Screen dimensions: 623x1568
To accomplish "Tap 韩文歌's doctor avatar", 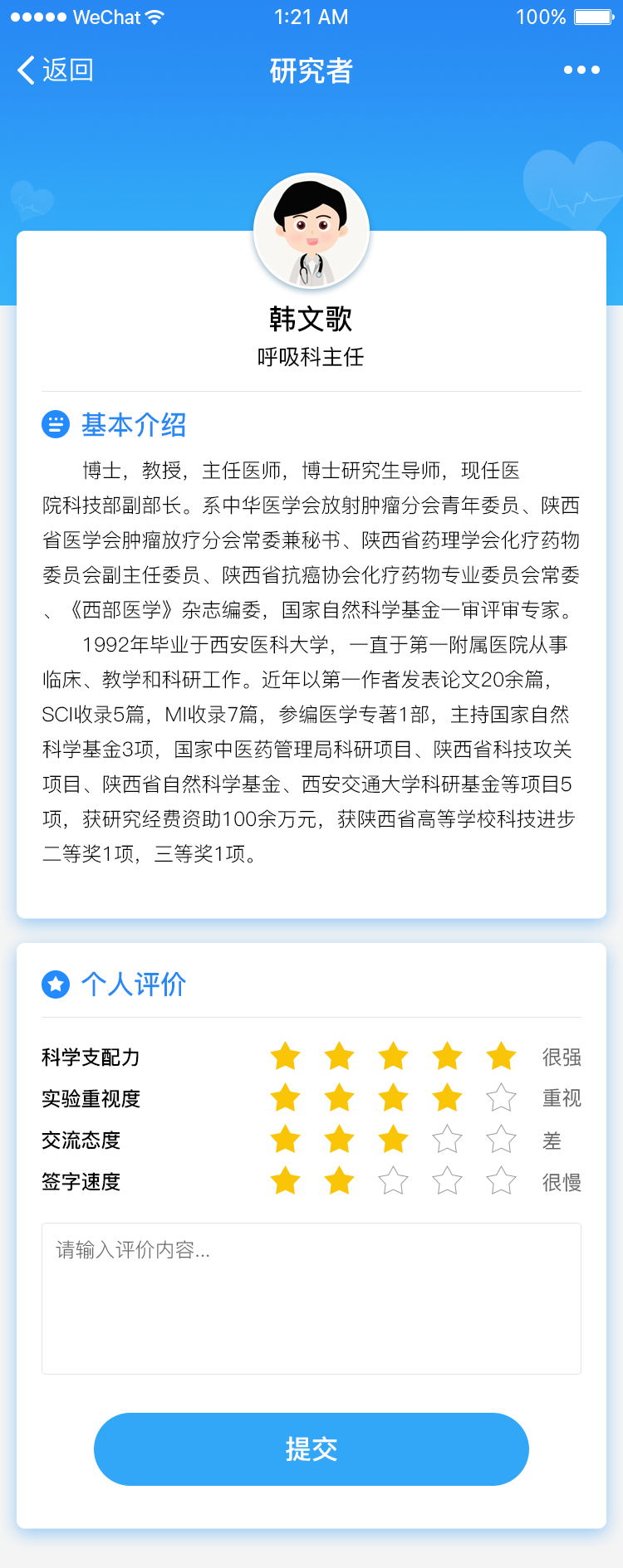I will tap(311, 231).
